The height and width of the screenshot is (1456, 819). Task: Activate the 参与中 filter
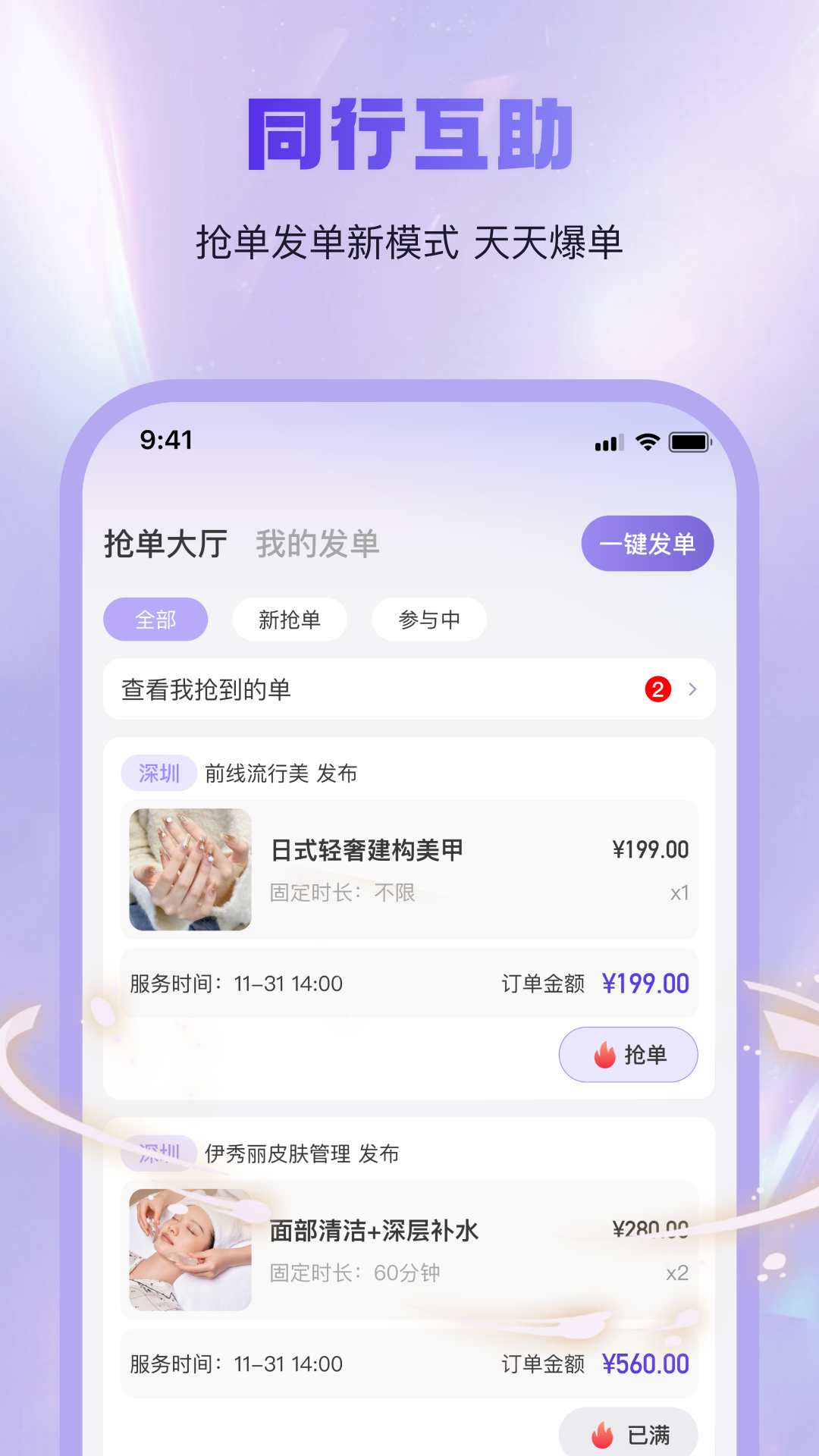428,619
